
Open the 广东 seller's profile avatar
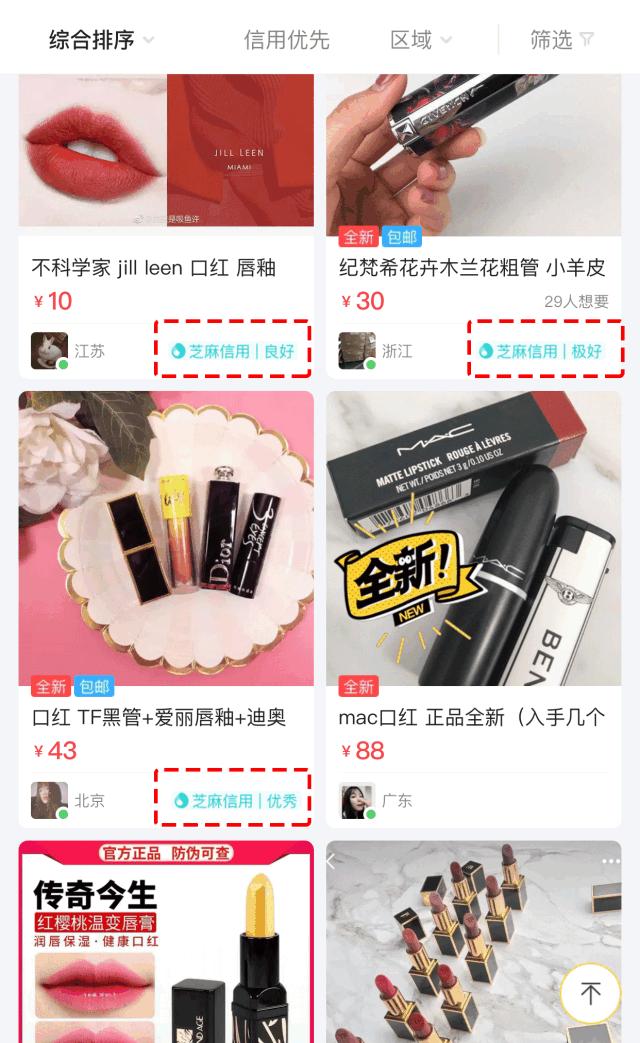(x=357, y=800)
